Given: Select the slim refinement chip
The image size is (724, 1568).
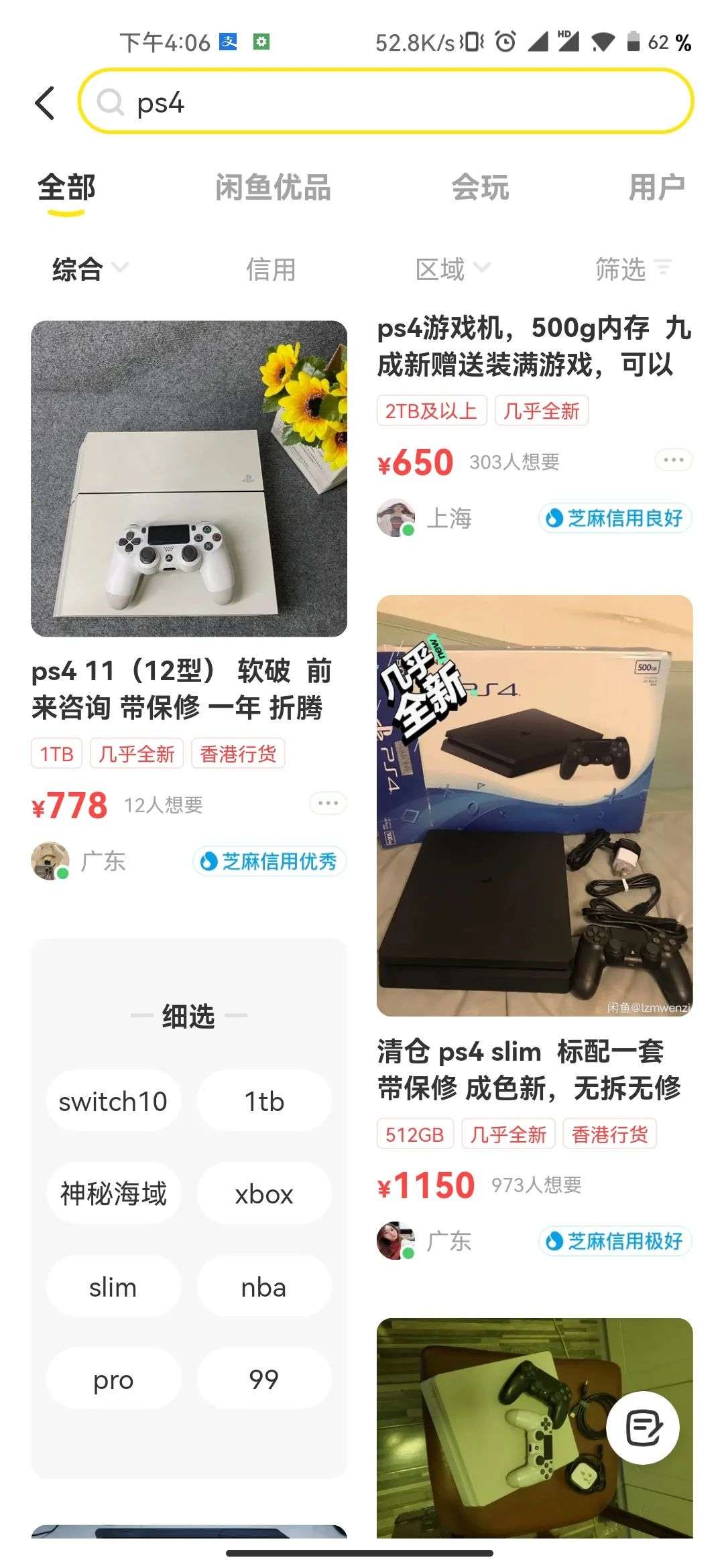Looking at the screenshot, I should [x=113, y=1287].
